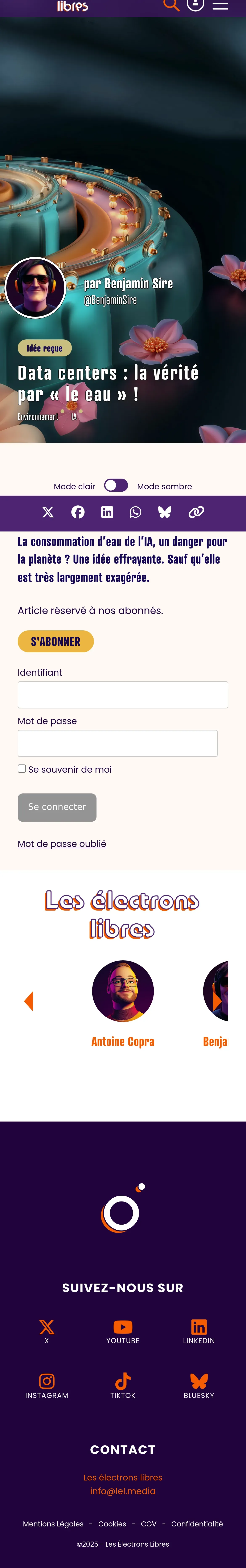Focus the Mot de passe field
The height and width of the screenshot is (1568, 246).
(117, 743)
